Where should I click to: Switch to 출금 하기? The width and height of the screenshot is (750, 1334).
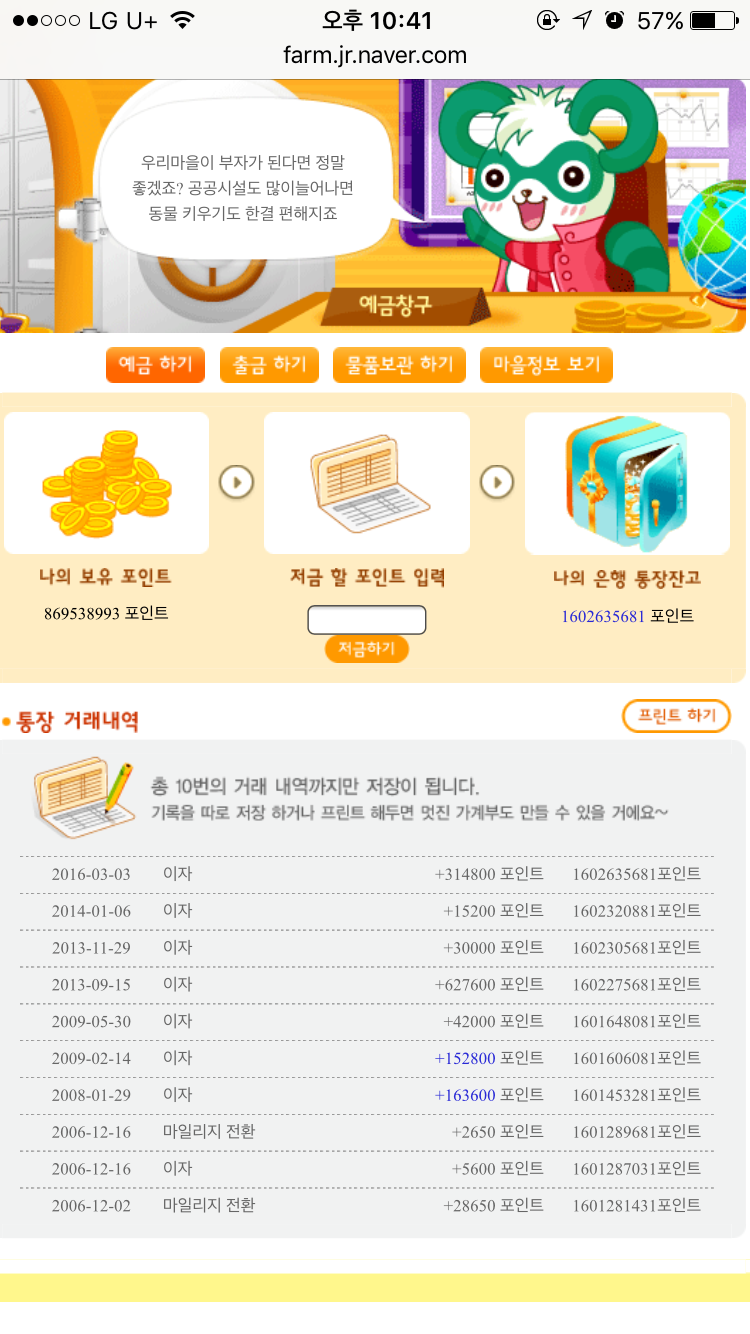tap(269, 365)
